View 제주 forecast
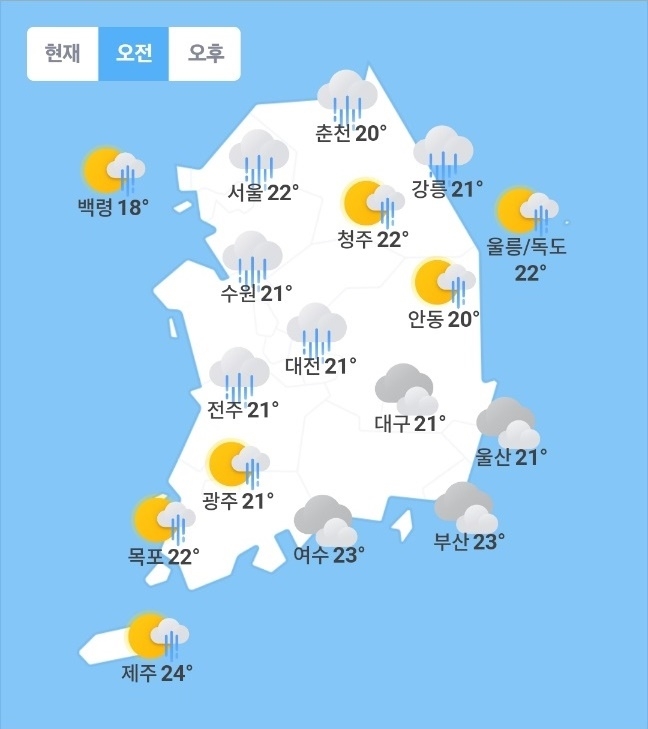Viewport: 648px width, 729px height. click(x=158, y=650)
